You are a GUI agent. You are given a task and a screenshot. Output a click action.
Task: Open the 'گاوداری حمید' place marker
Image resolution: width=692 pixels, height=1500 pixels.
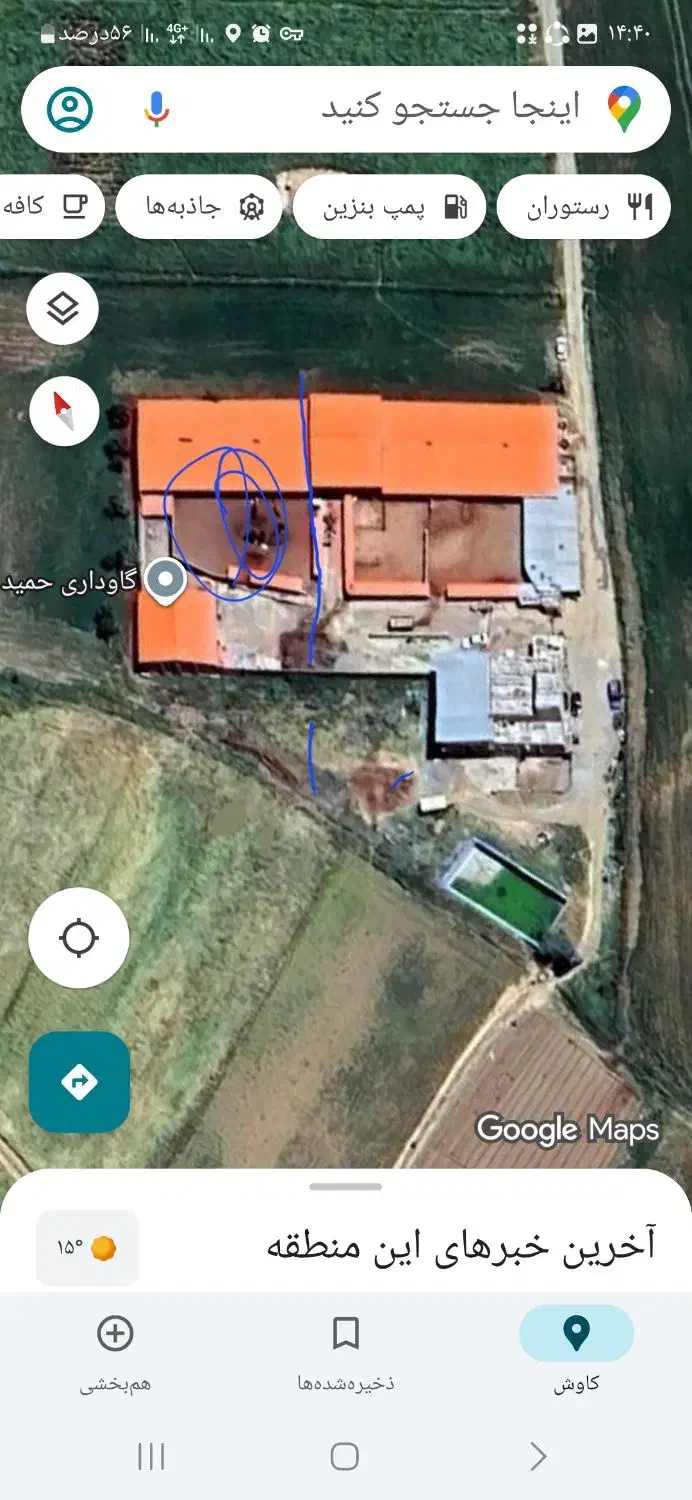click(165, 579)
